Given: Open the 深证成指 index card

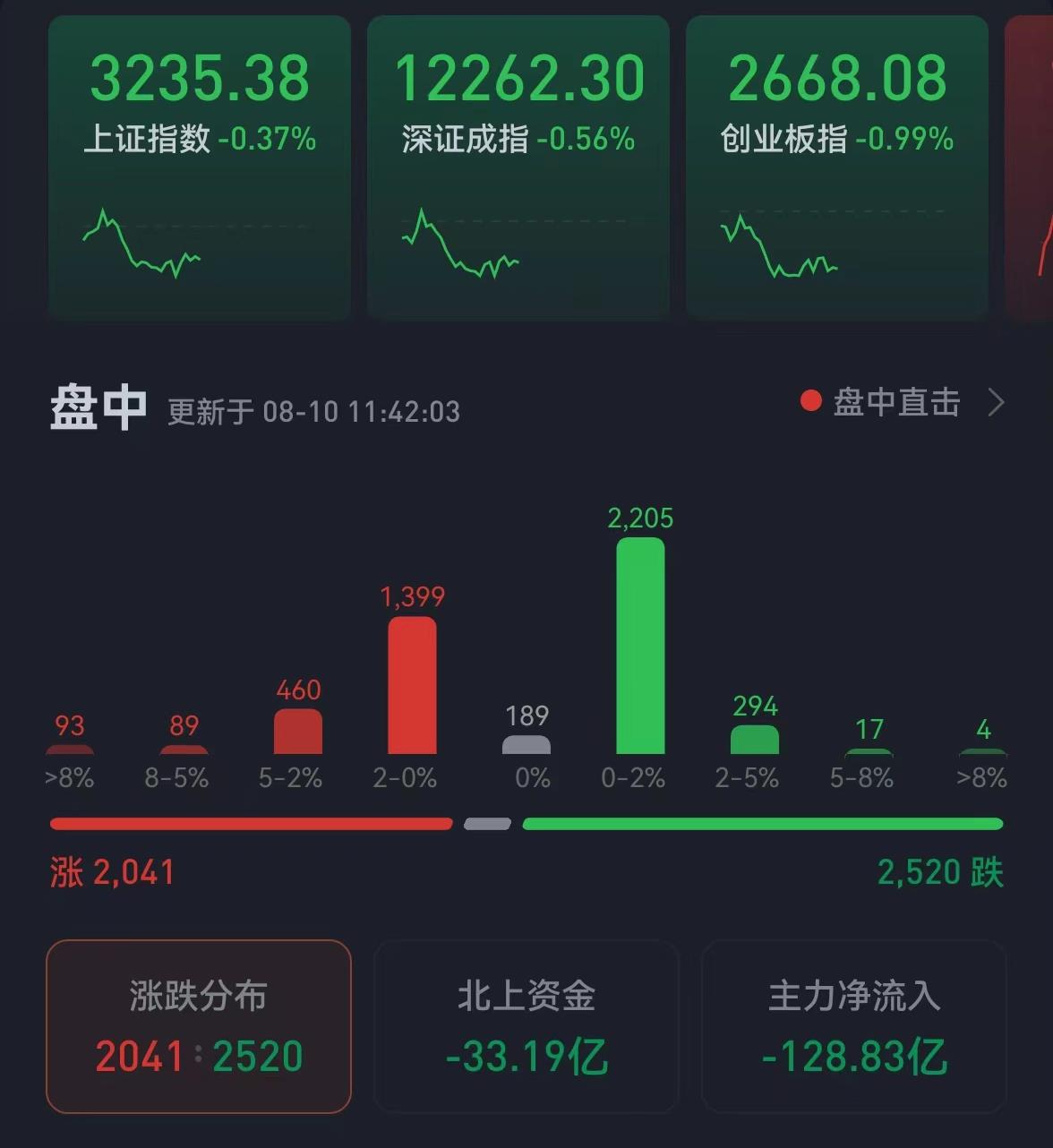Looking at the screenshot, I should [x=518, y=167].
